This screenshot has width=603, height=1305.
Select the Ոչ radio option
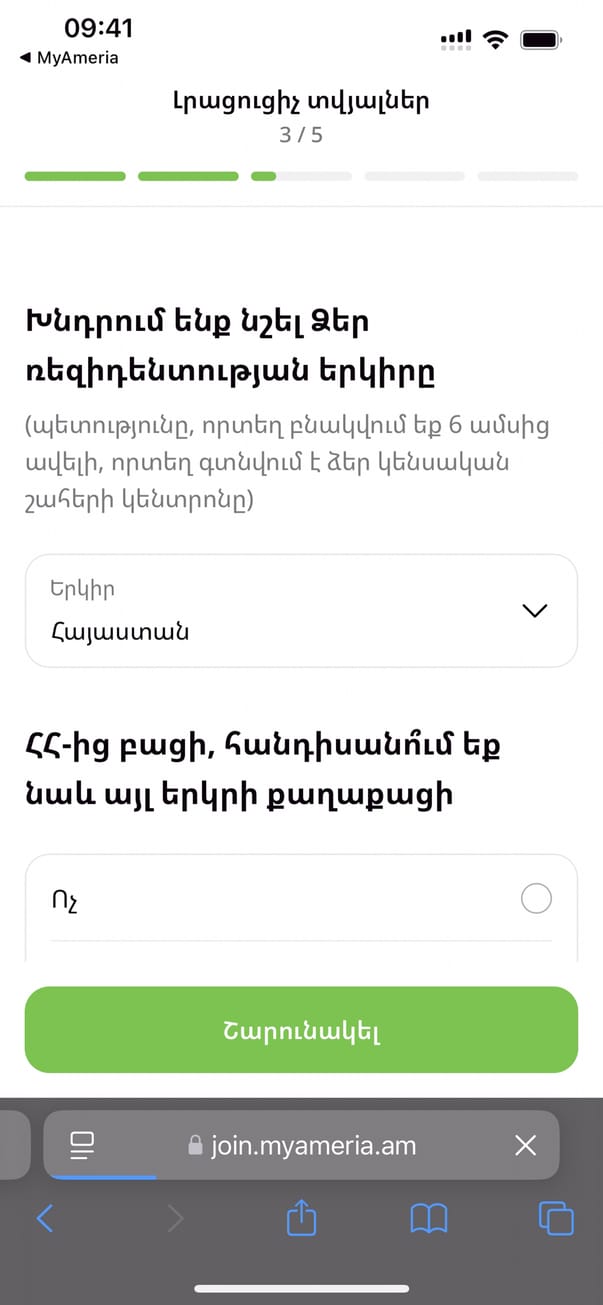pos(536,899)
